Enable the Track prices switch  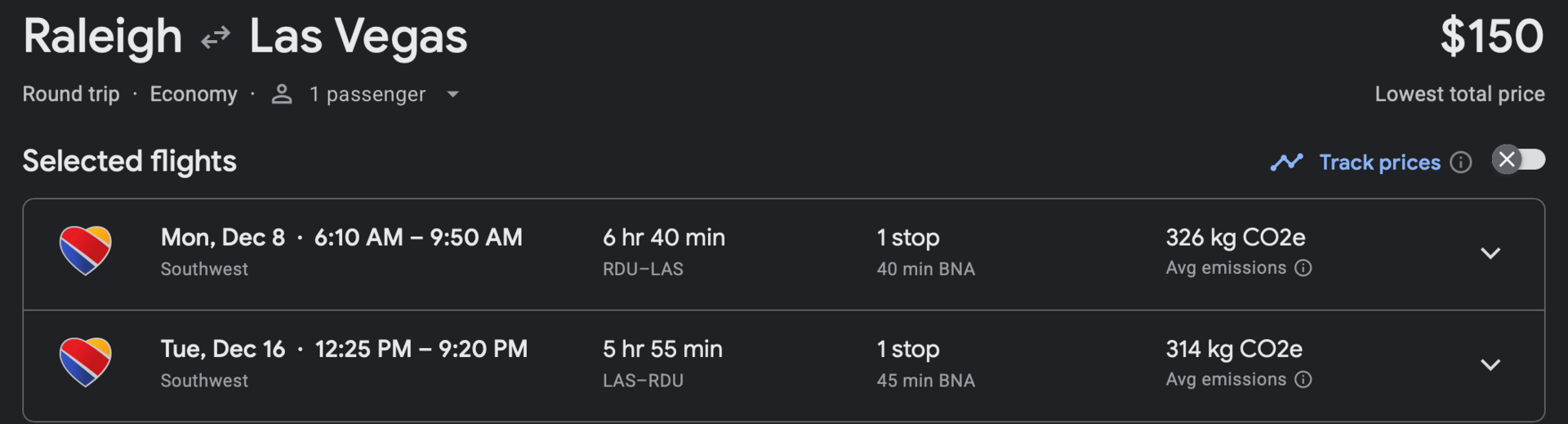[x=1518, y=160]
